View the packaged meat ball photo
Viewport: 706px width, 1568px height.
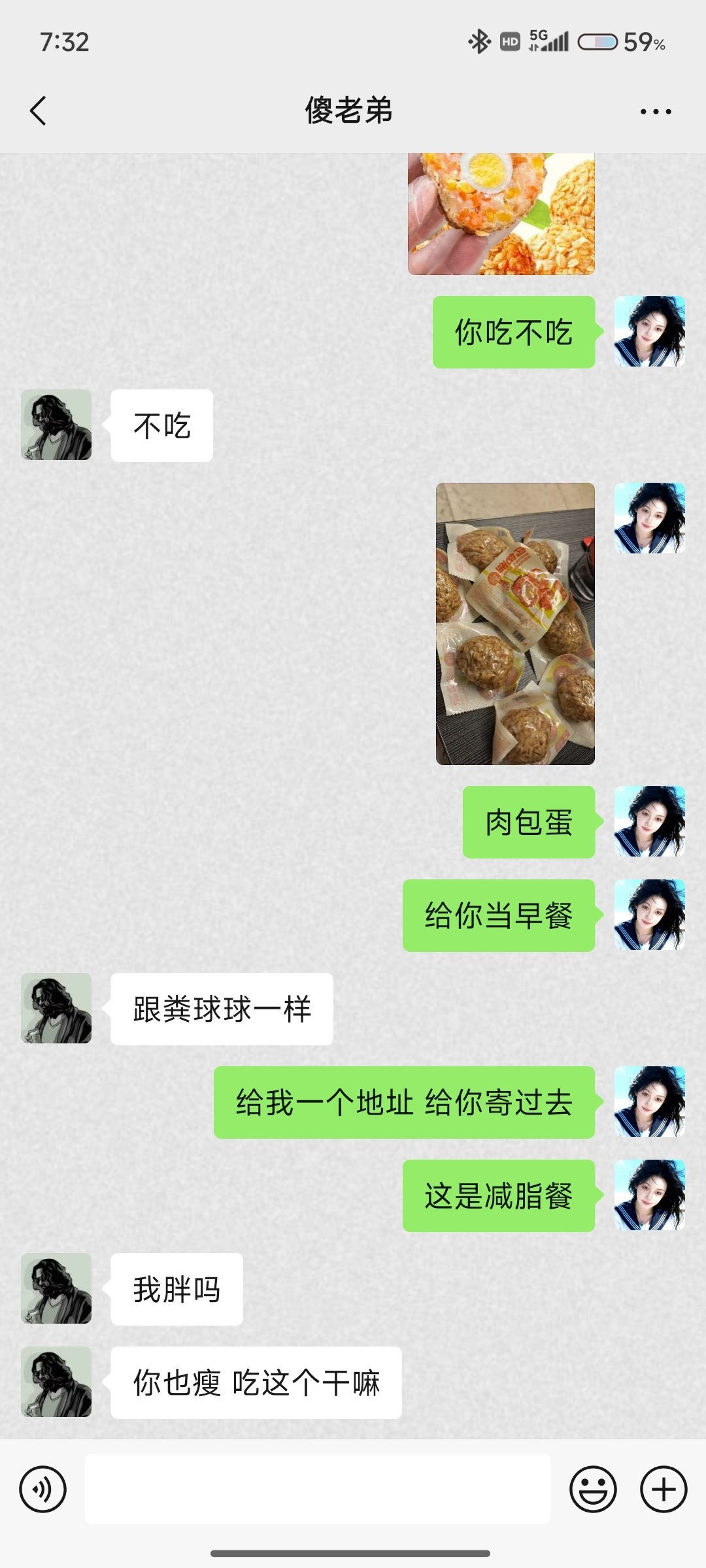click(515, 624)
